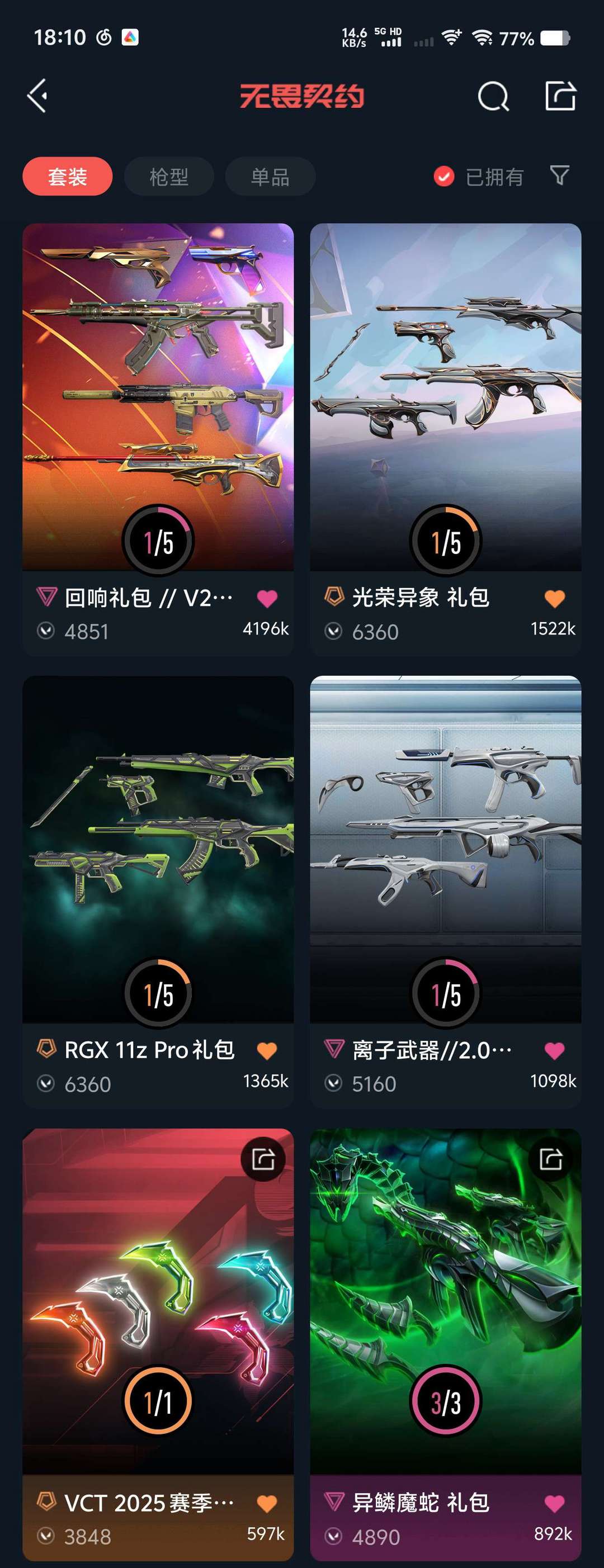The height and width of the screenshot is (1568, 604).
Task: Like the 光荣异象 礼包 with the heart
Action: pos(554,598)
